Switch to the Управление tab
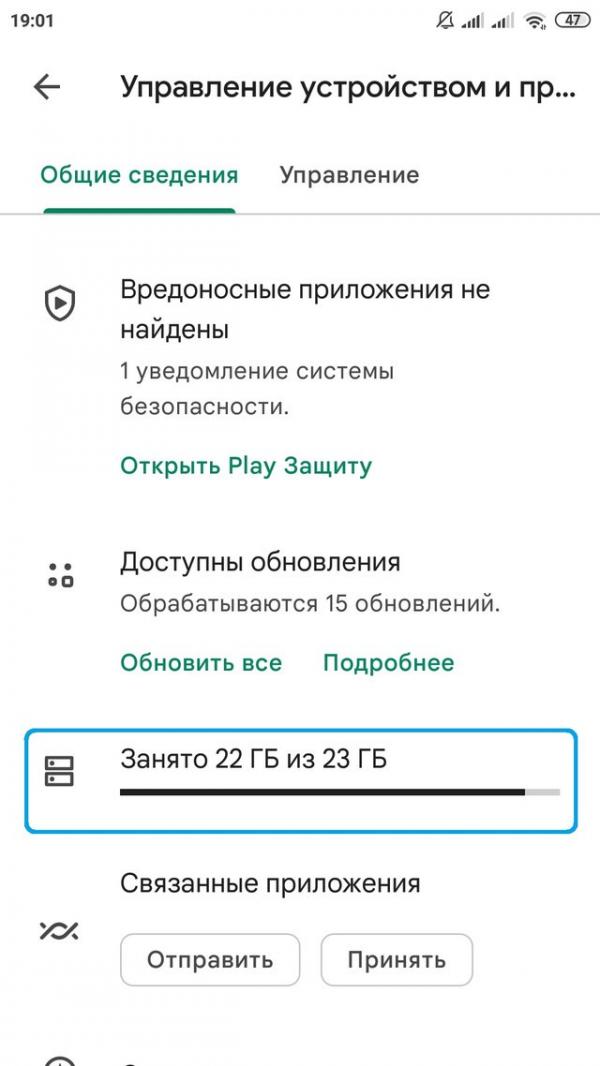The width and height of the screenshot is (600, 1066). point(349,176)
